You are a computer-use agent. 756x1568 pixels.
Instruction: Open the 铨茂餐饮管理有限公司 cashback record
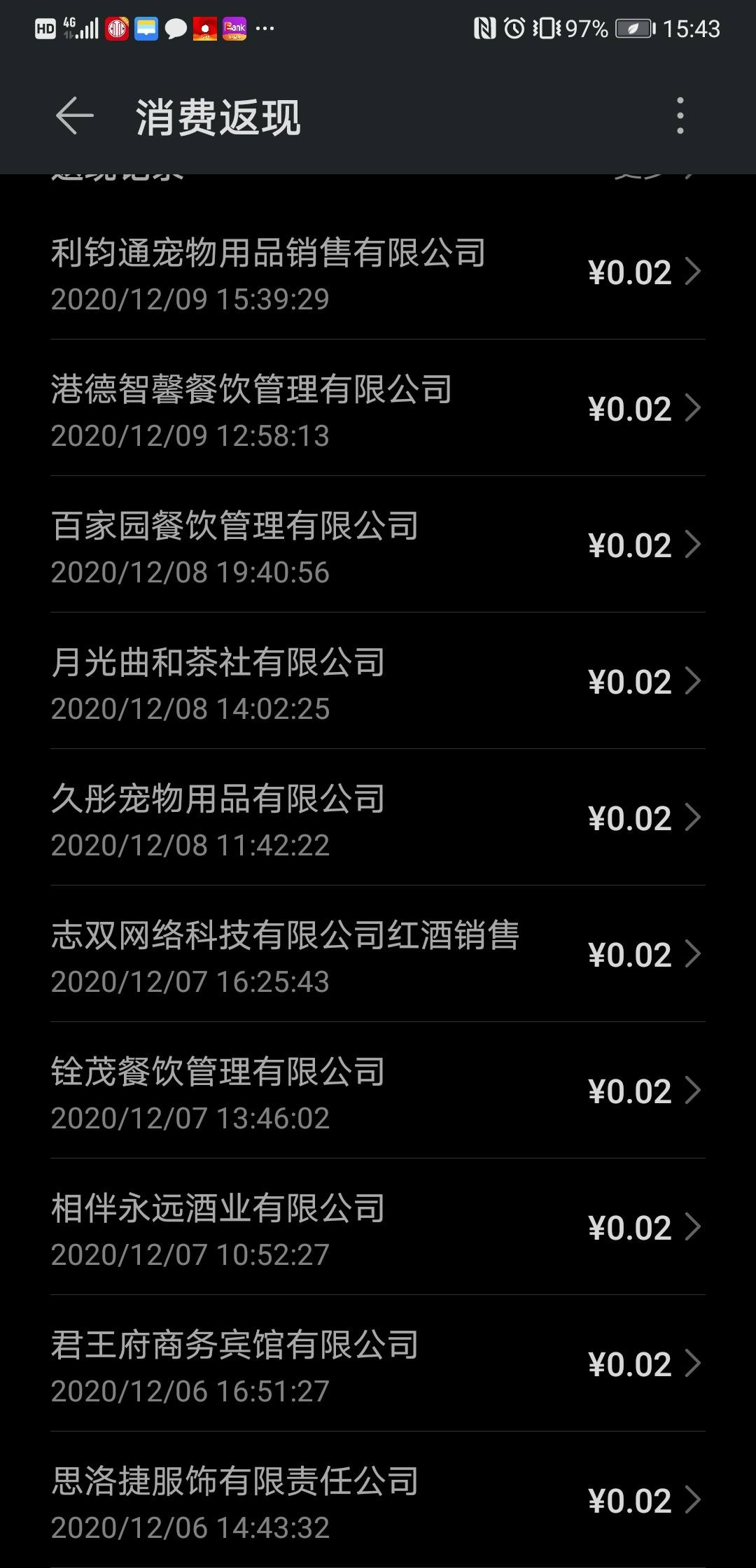(378, 1091)
